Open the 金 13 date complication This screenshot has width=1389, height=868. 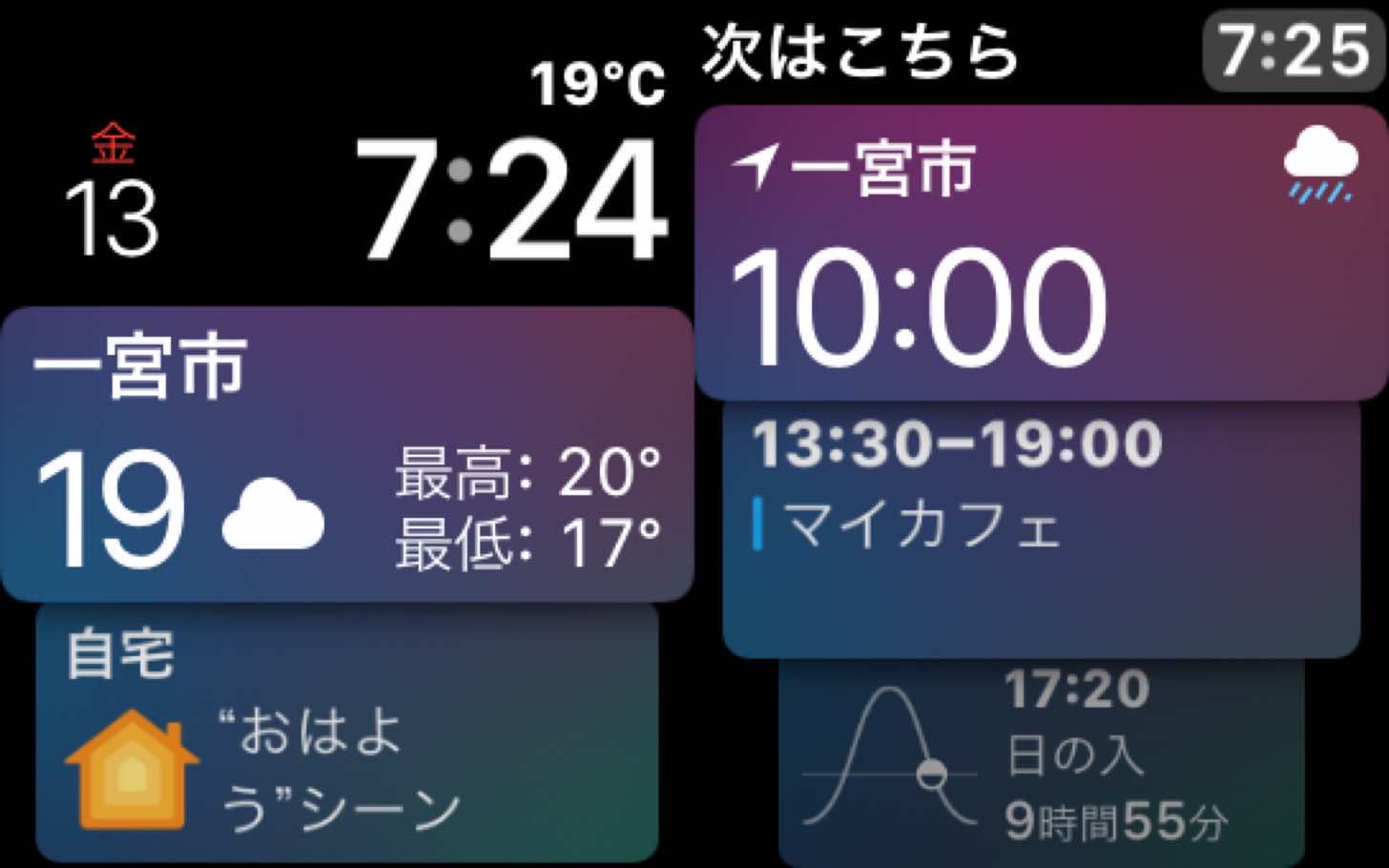pos(113,194)
